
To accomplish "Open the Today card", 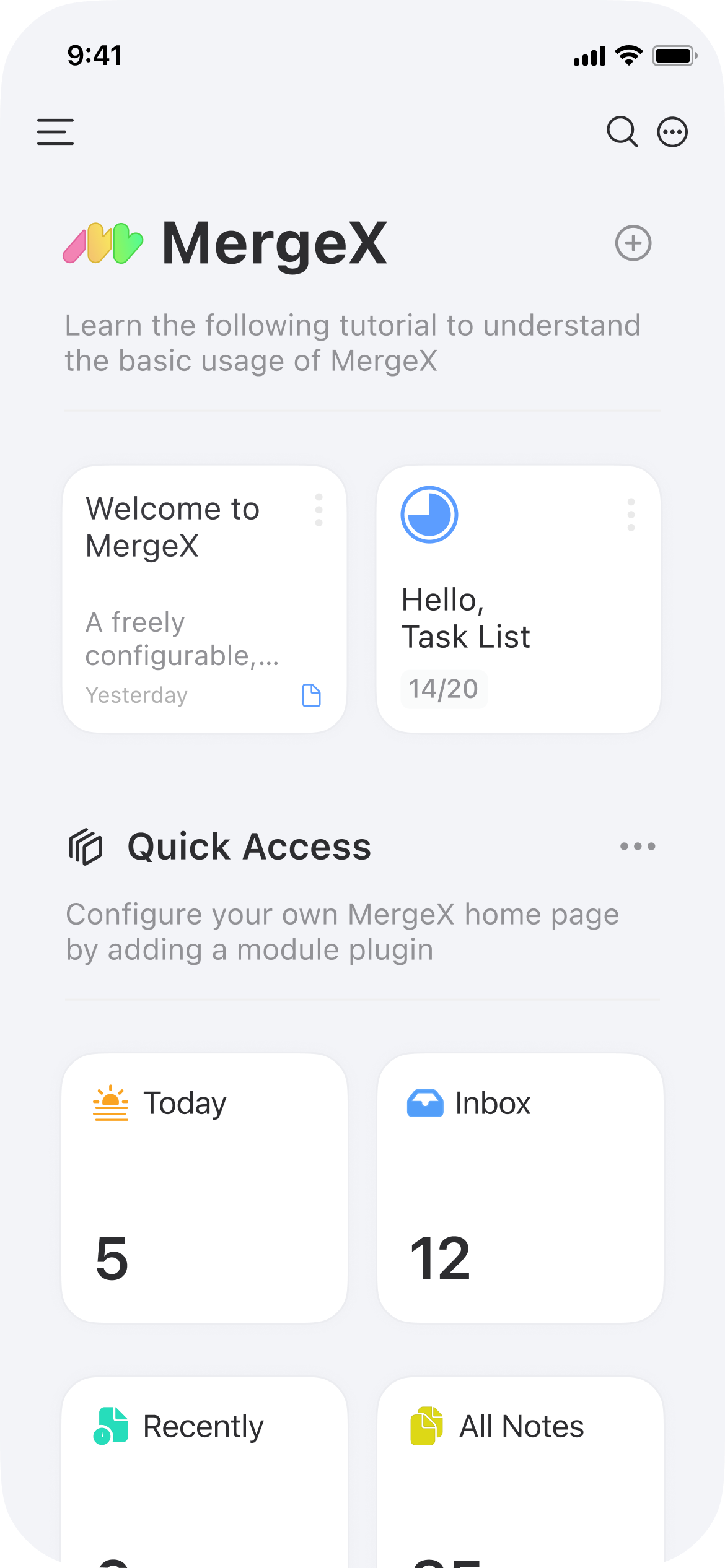I will point(204,1188).
